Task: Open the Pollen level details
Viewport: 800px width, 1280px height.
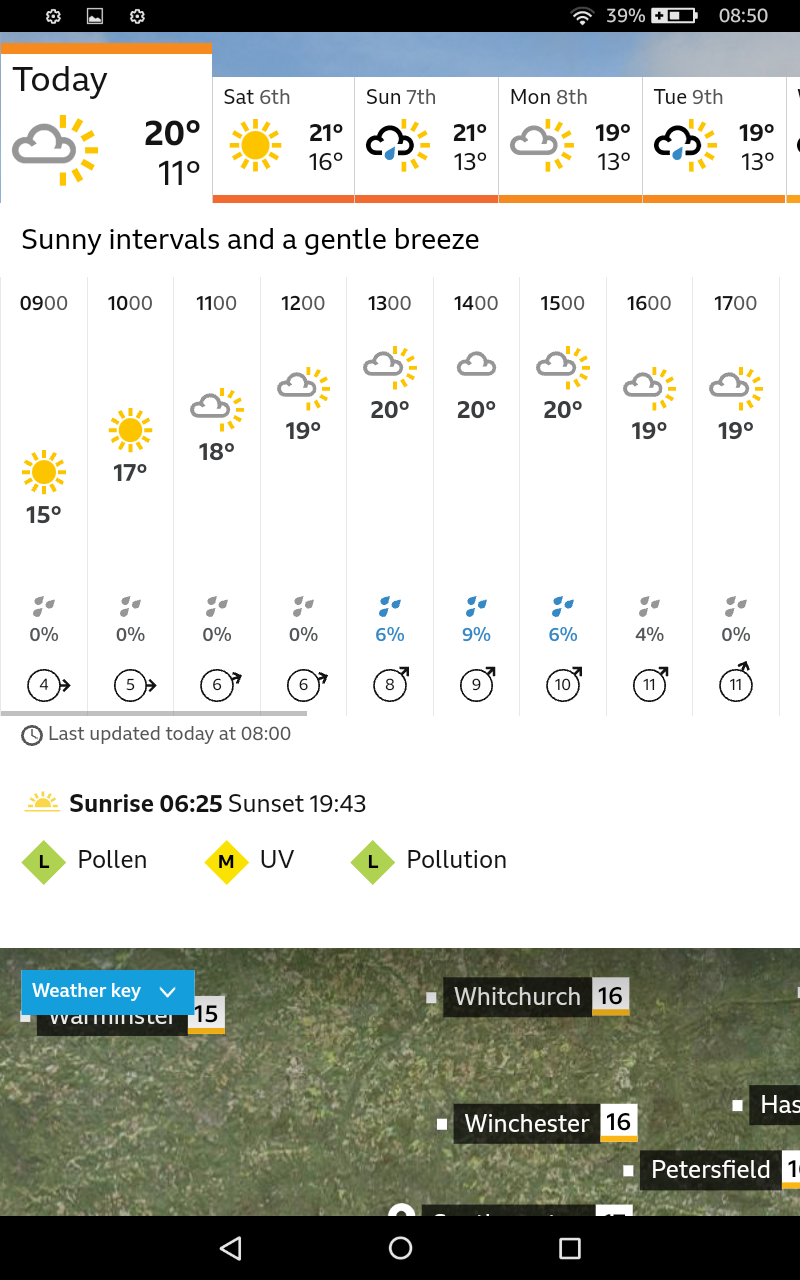Action: [x=86, y=861]
